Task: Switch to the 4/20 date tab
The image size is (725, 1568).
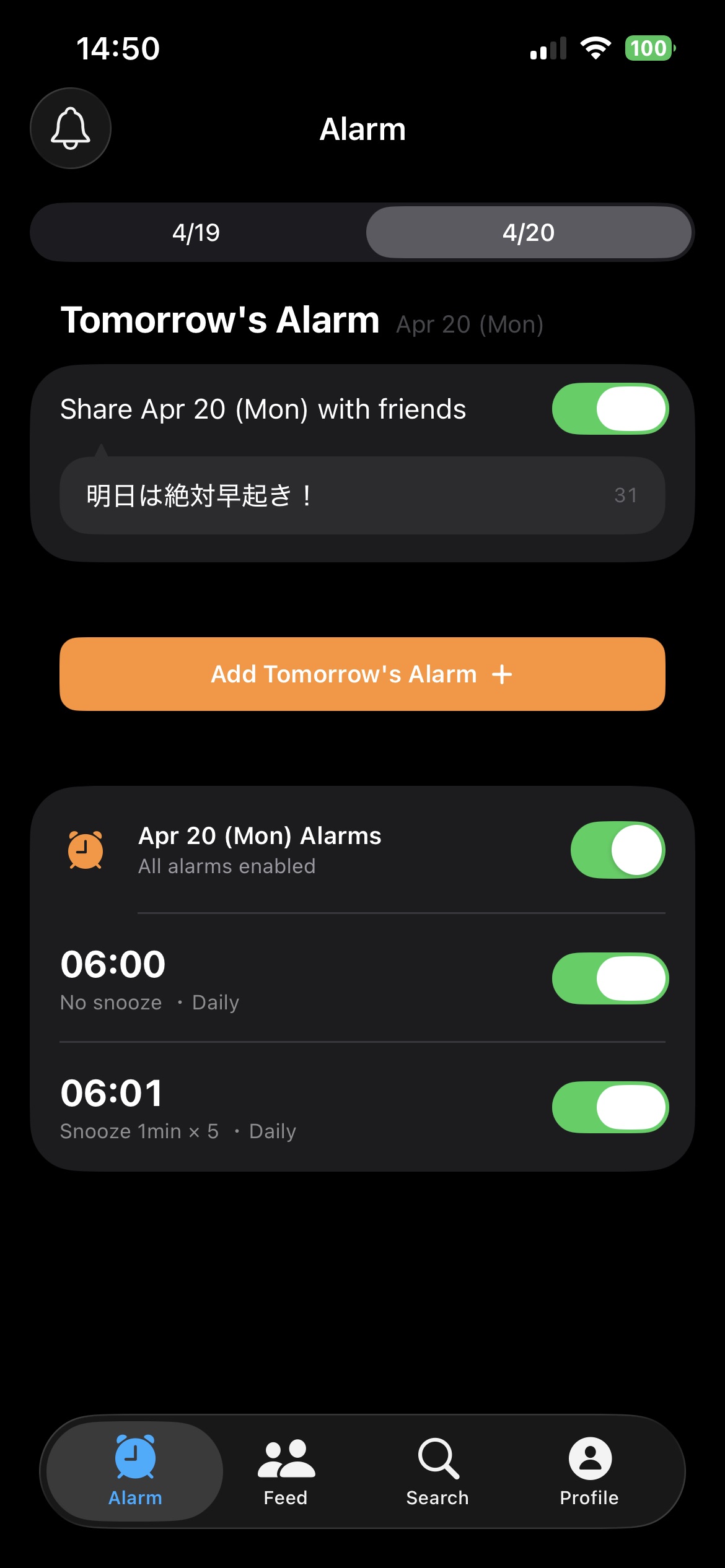Action: click(x=528, y=233)
